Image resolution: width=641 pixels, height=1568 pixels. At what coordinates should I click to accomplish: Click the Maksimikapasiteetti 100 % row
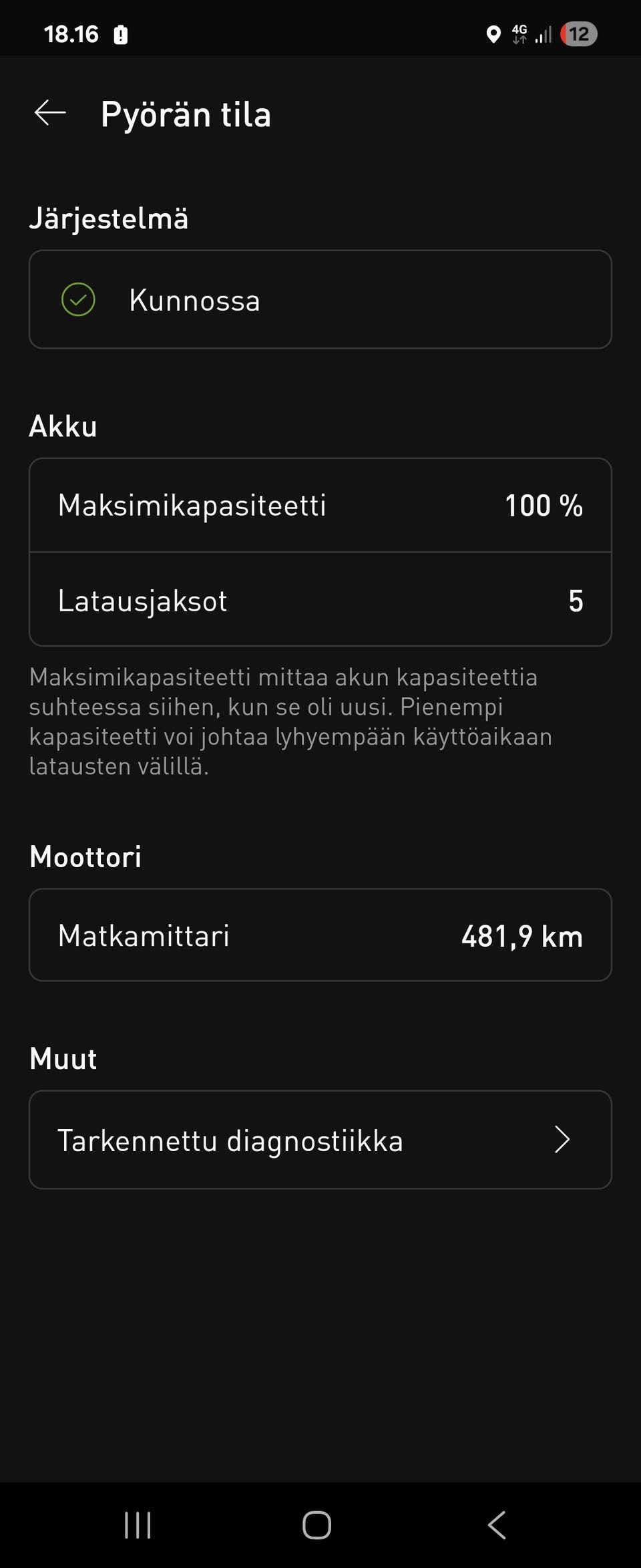[x=319, y=505]
